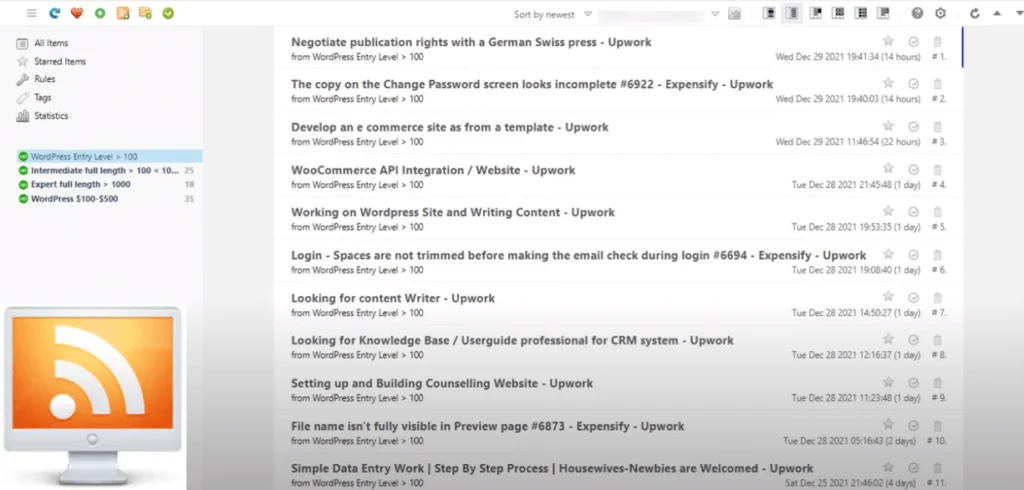Image resolution: width=1024 pixels, height=490 pixels.
Task: Open the settings gear icon
Action: pos(940,13)
